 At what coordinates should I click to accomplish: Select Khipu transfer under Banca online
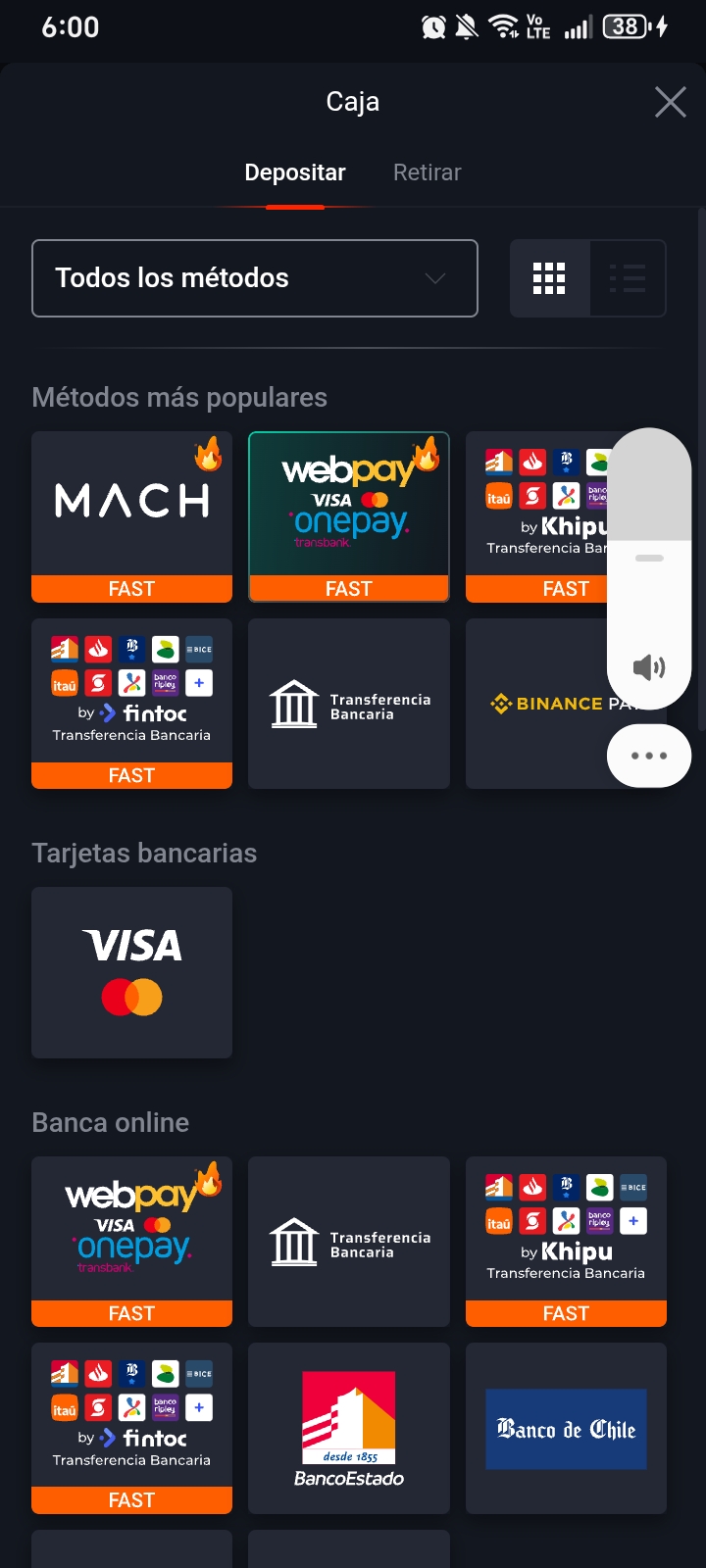coord(566,1242)
